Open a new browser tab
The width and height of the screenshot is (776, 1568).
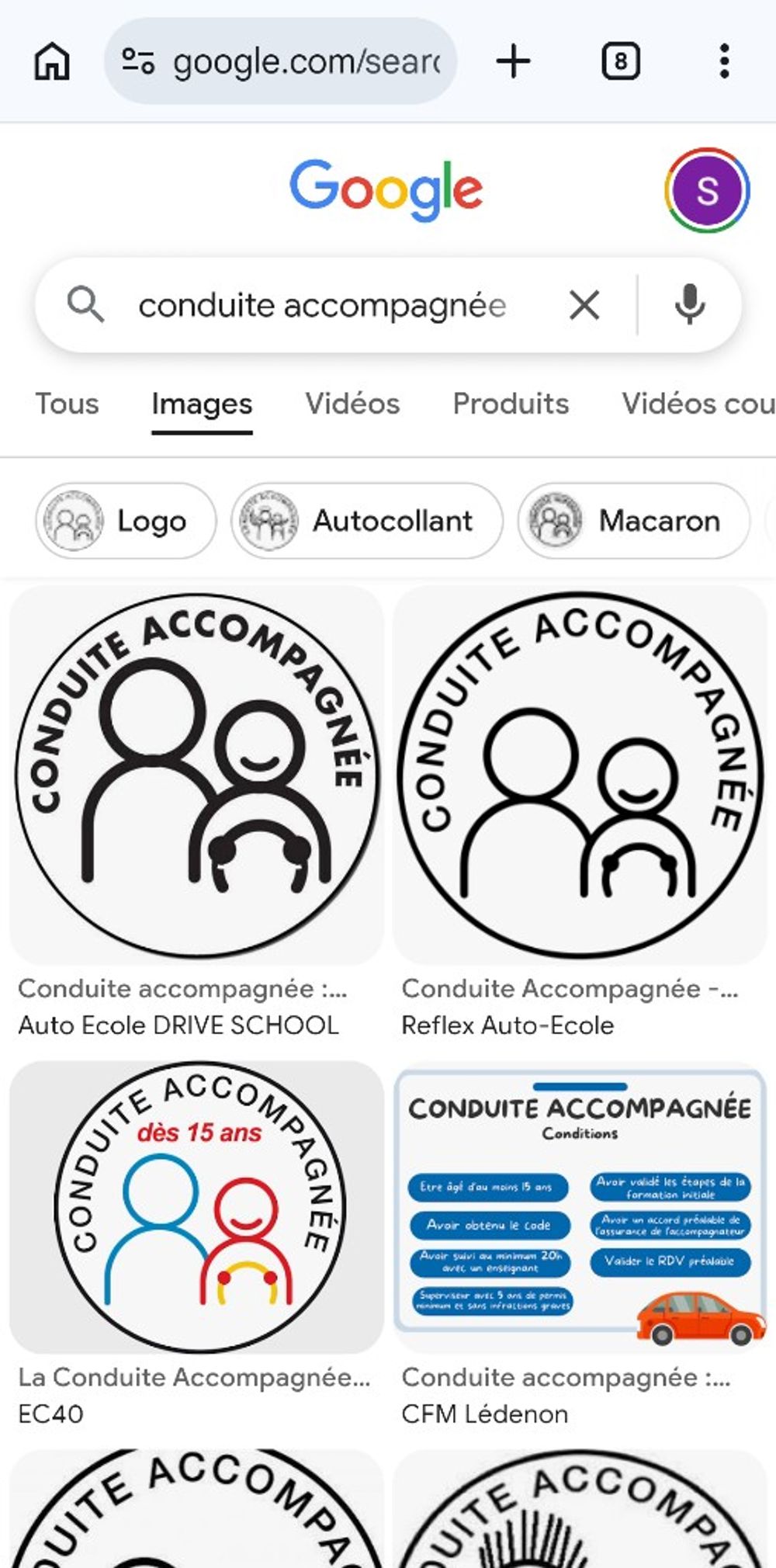point(513,61)
